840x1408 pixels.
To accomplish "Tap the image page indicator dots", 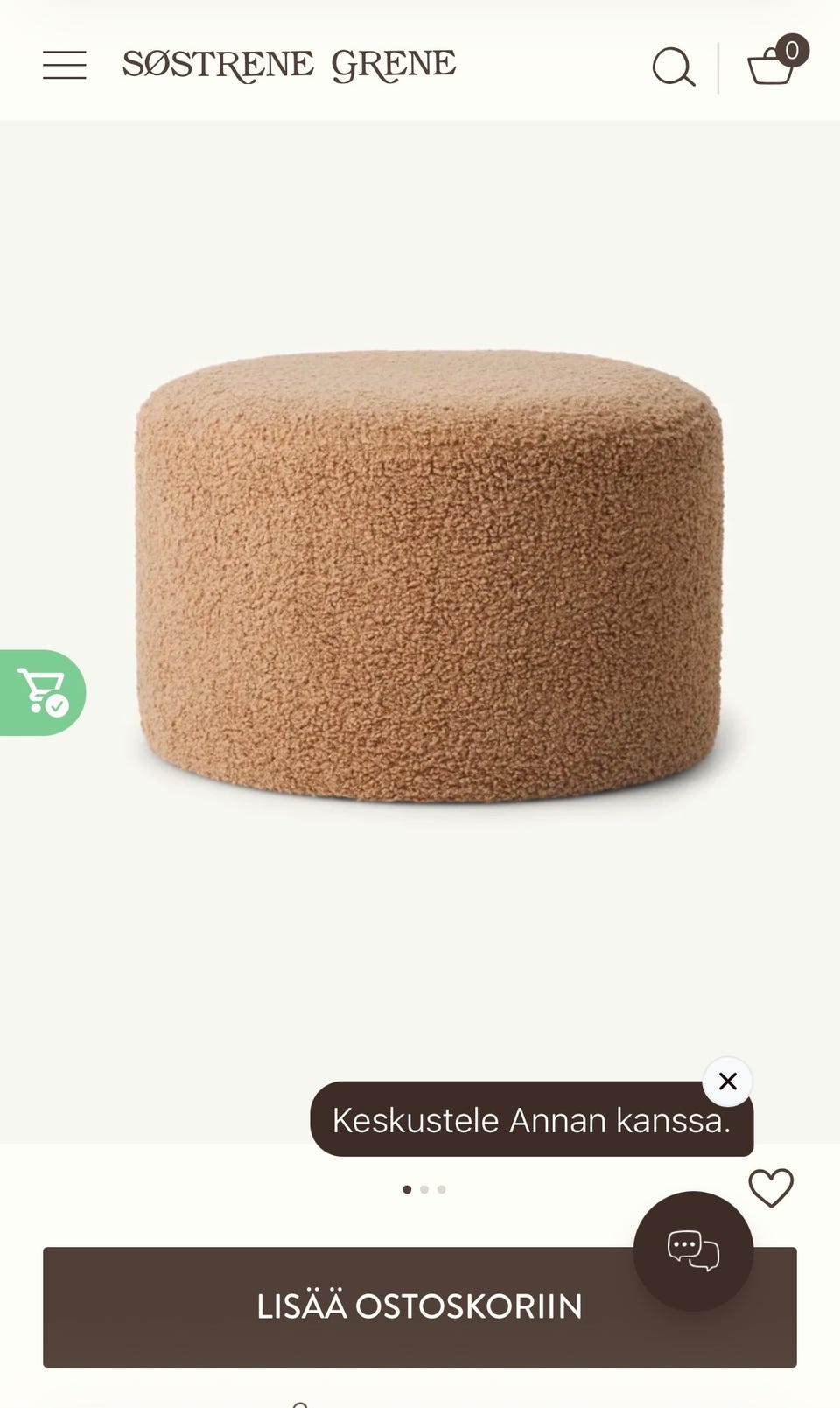I will coord(424,1189).
